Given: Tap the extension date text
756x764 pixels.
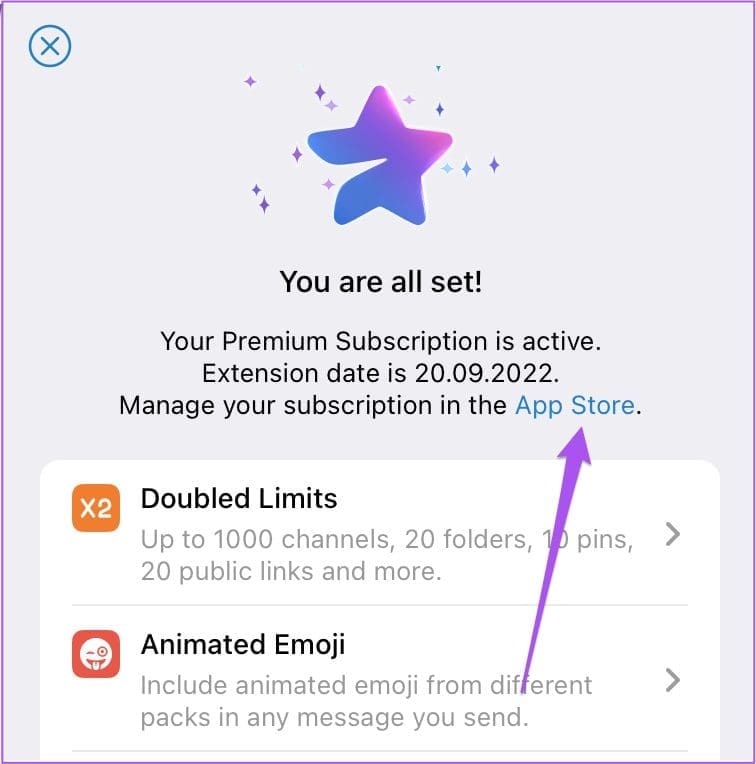Looking at the screenshot, I should [378, 372].
